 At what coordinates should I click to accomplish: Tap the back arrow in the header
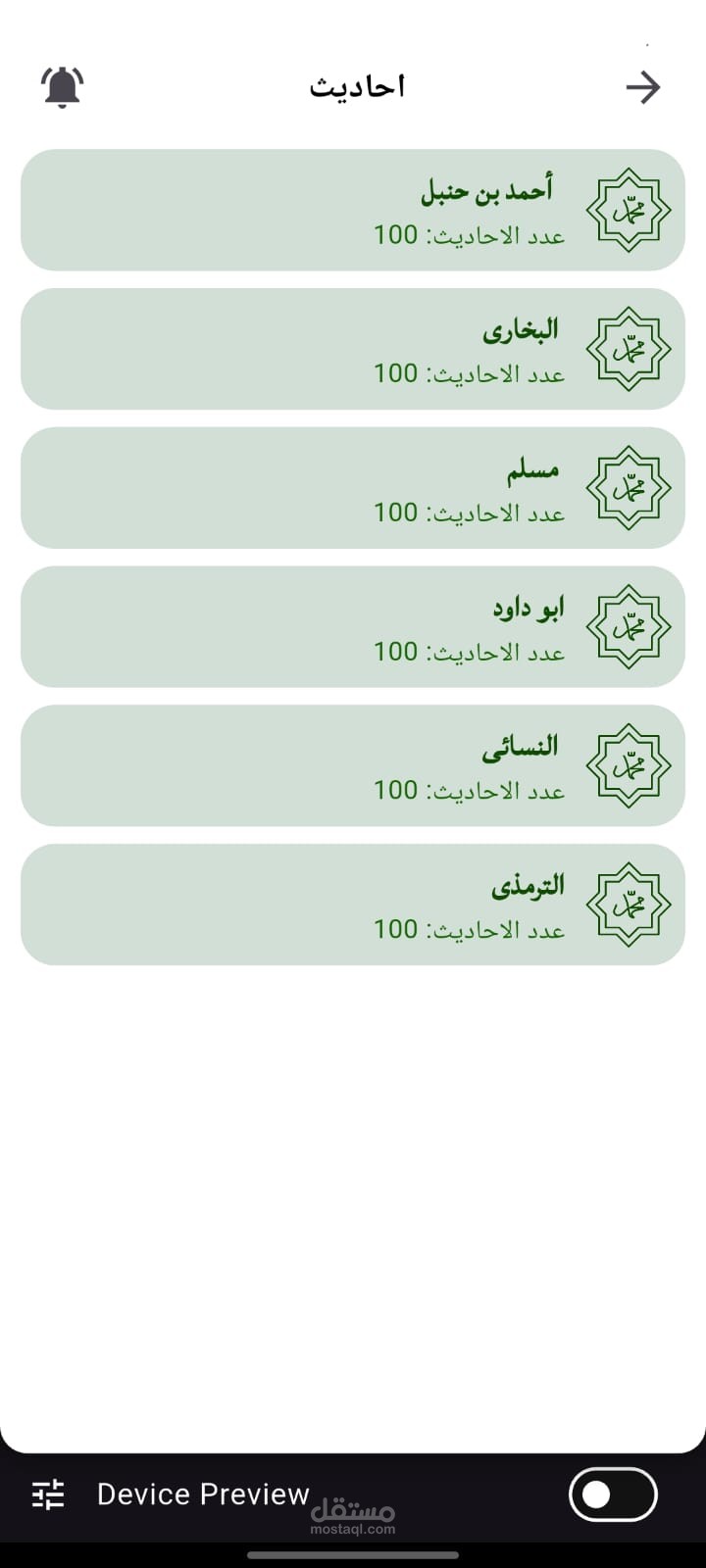point(643,87)
